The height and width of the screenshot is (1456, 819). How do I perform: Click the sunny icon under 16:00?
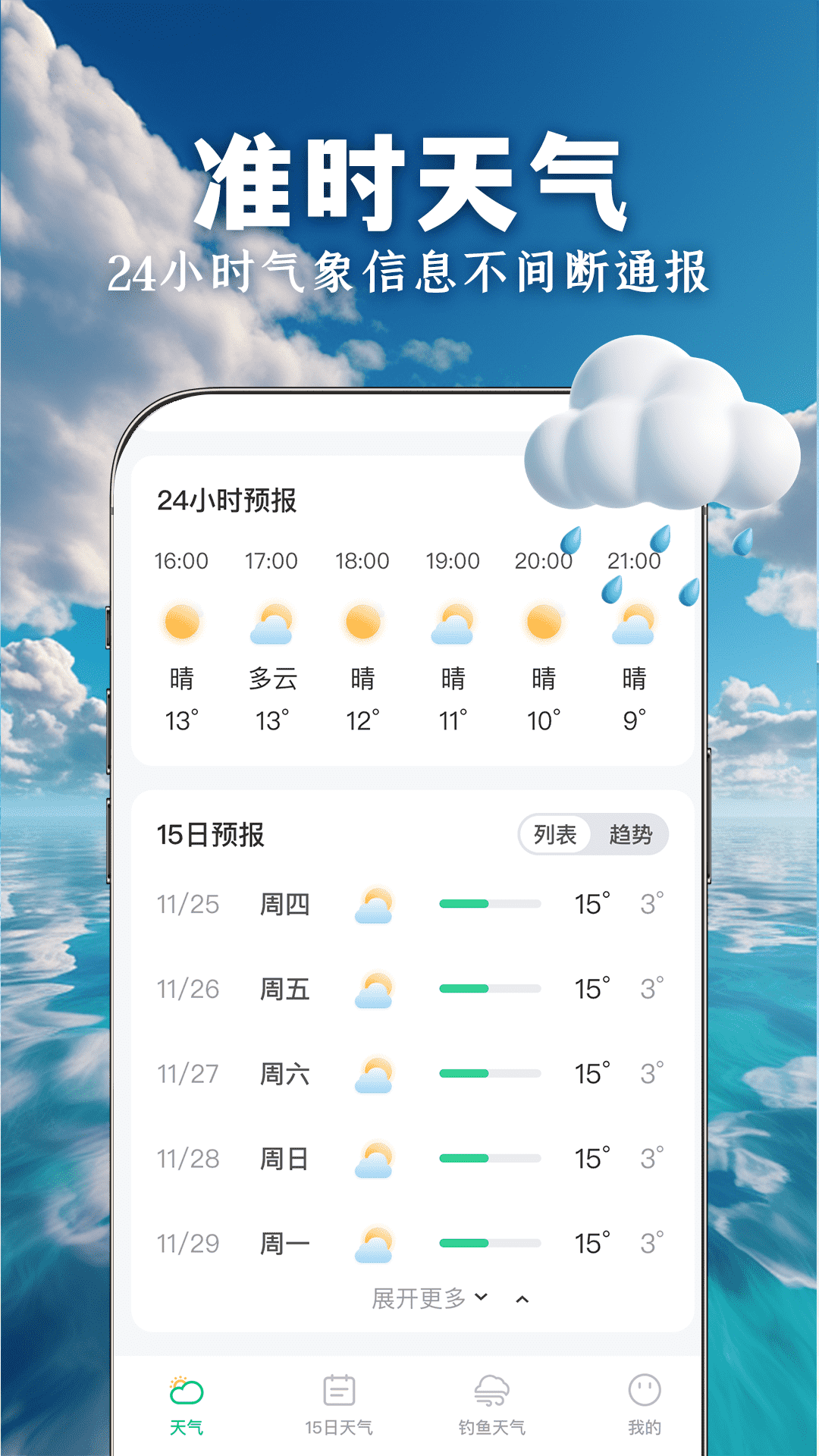point(182,622)
